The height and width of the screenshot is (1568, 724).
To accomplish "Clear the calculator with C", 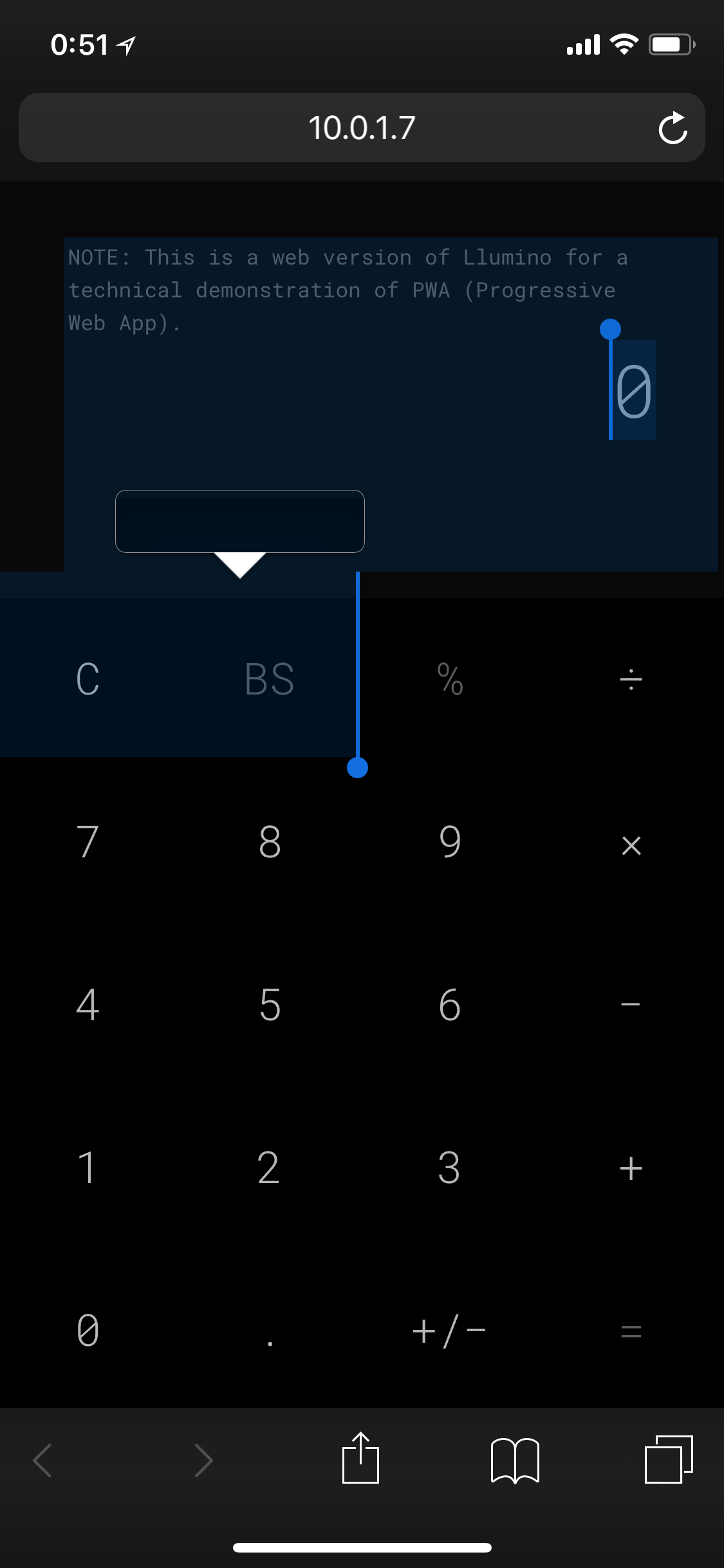I will tap(88, 679).
